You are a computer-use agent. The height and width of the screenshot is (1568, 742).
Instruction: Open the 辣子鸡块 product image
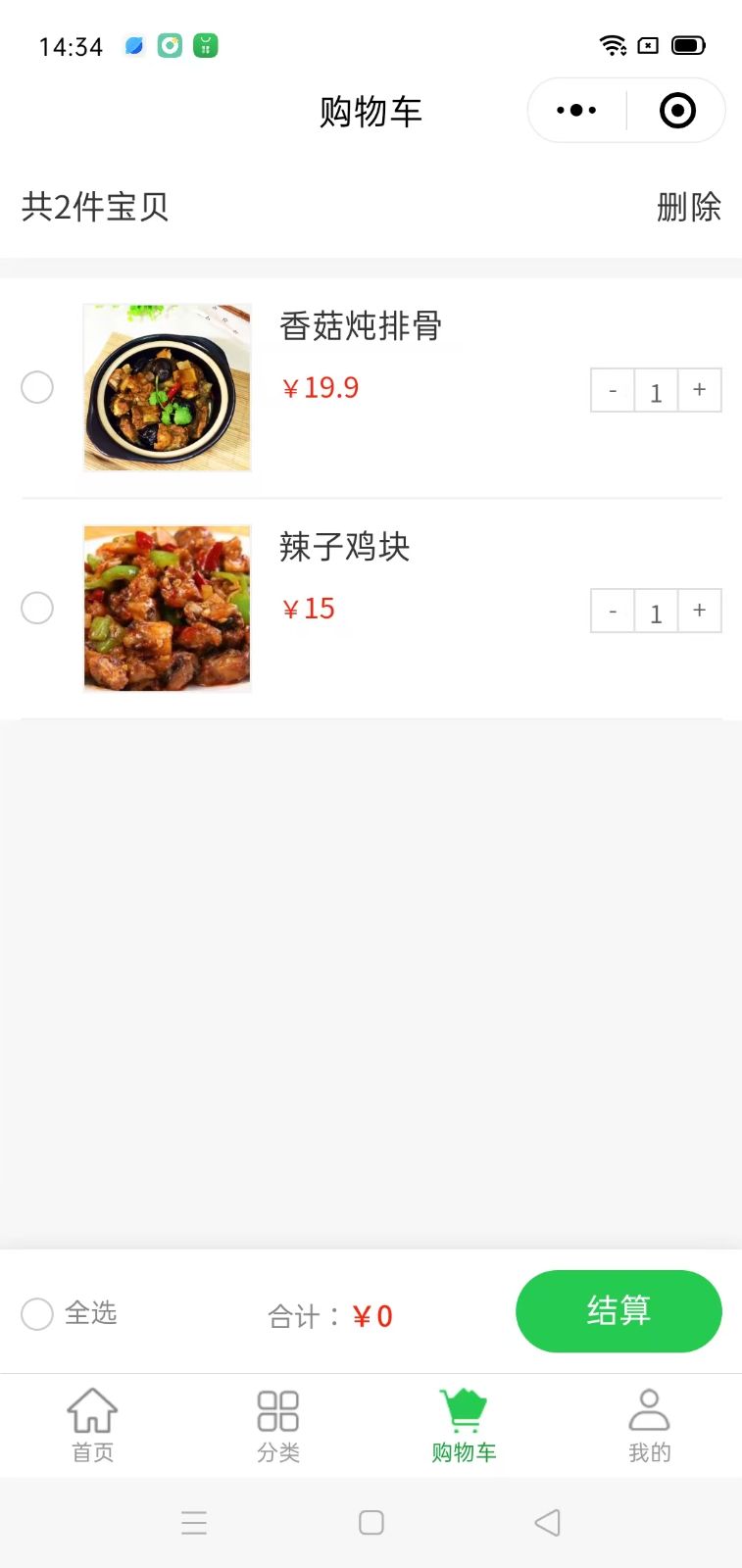168,609
